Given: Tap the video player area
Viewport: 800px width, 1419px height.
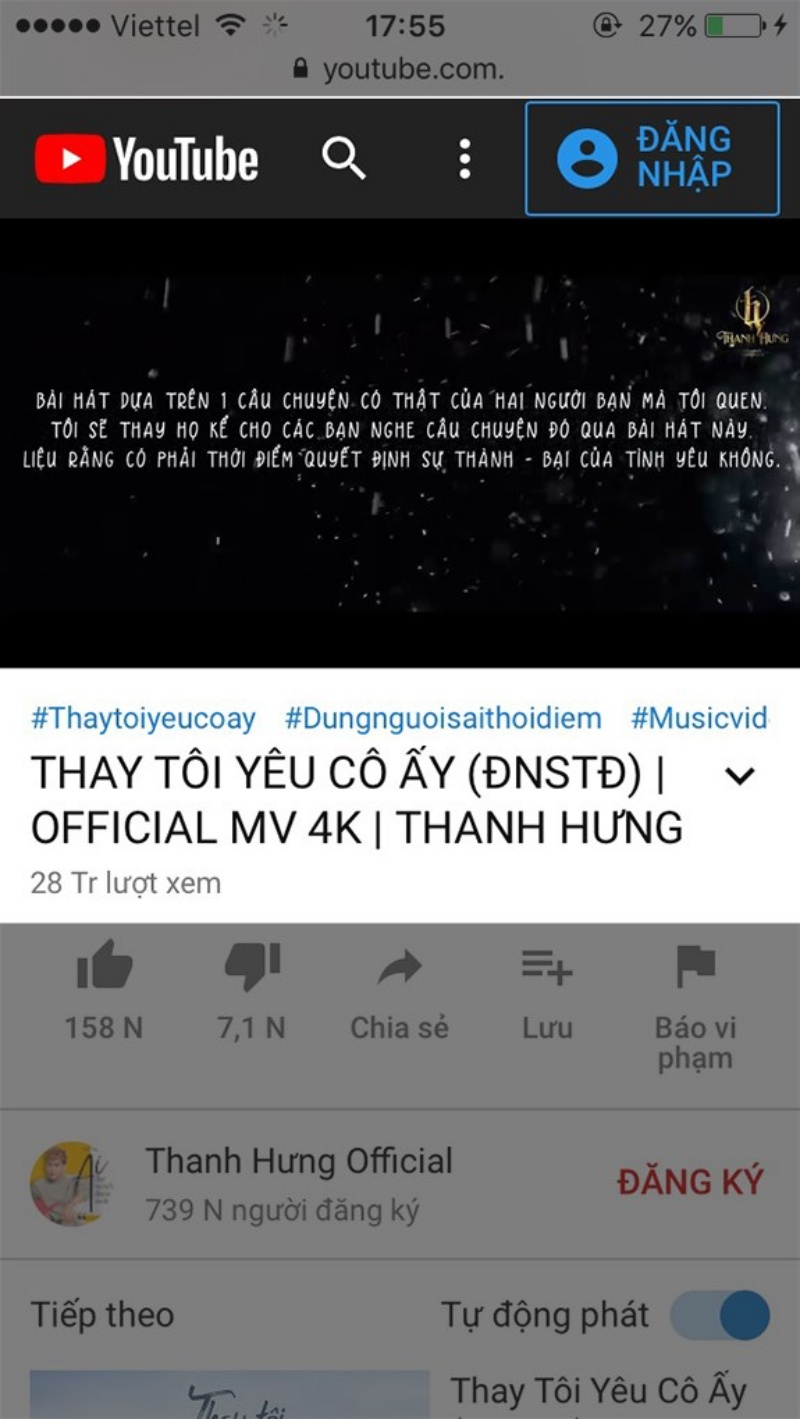Looking at the screenshot, I should [400, 442].
